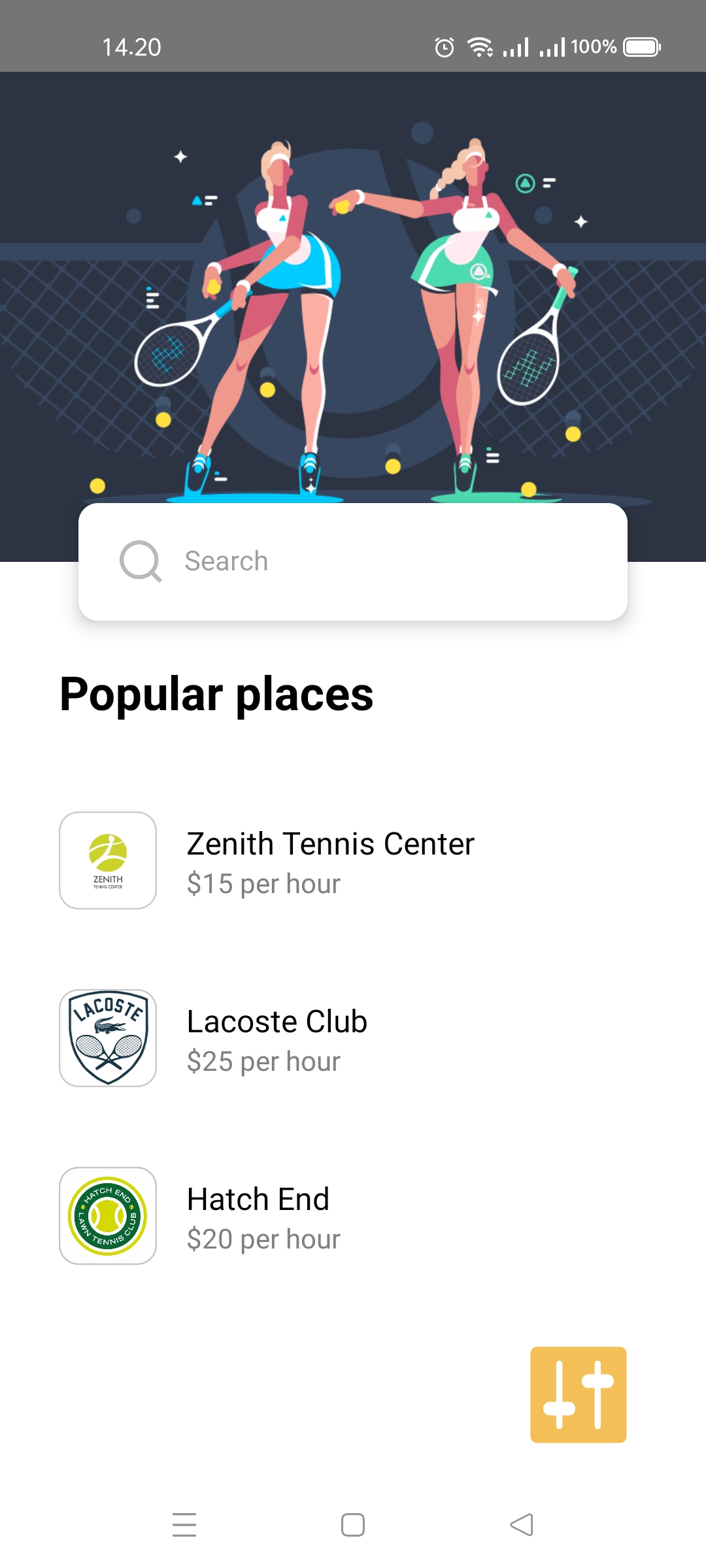Go back using system navigation
This screenshot has height=1568, width=706.
[x=522, y=1525]
